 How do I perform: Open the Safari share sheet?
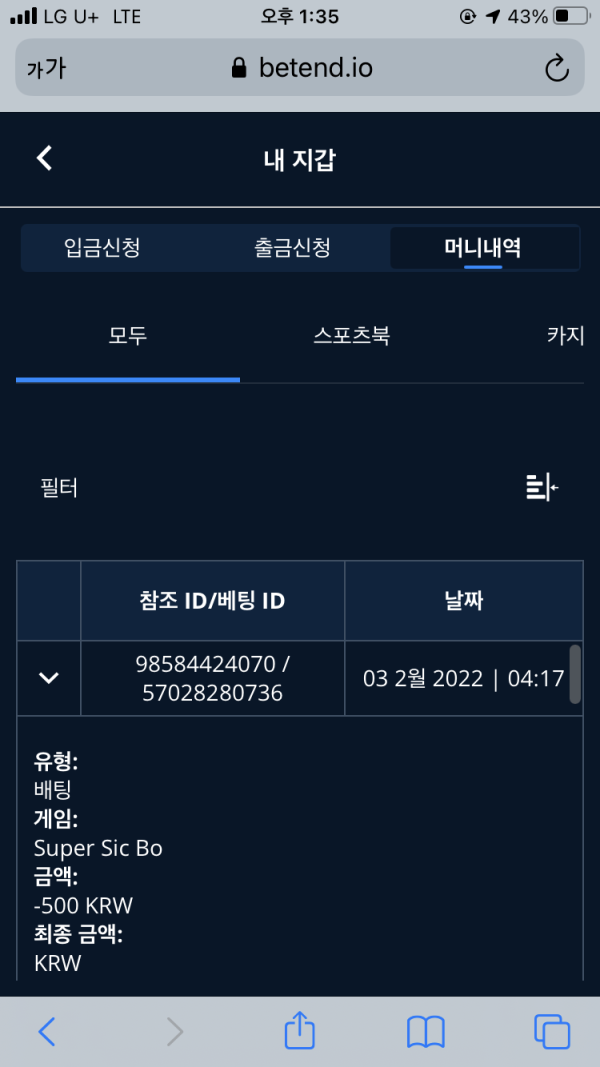(300, 1030)
